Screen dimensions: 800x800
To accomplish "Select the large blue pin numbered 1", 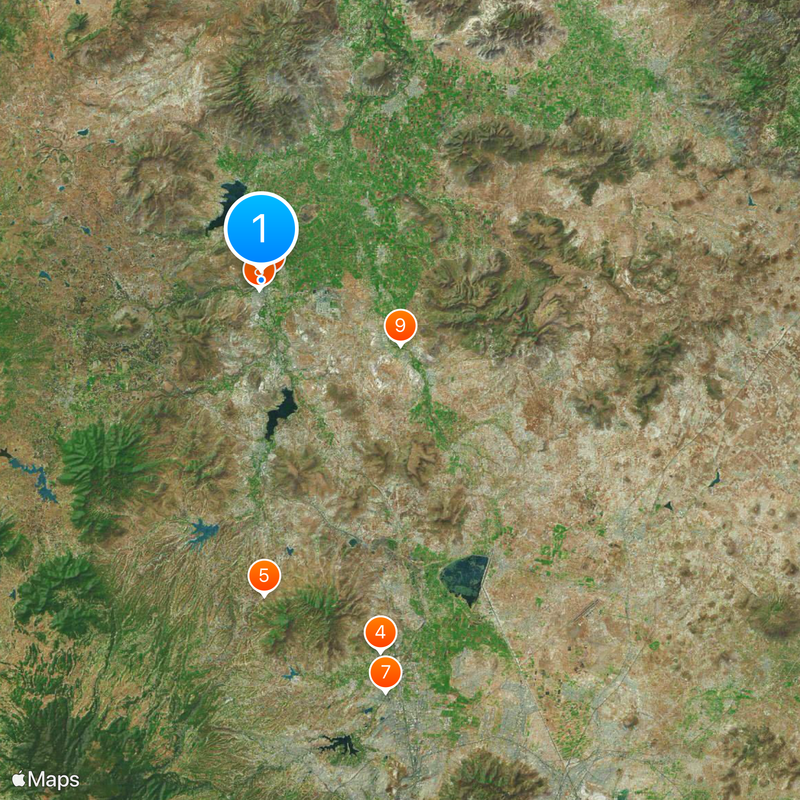I will coord(261,229).
